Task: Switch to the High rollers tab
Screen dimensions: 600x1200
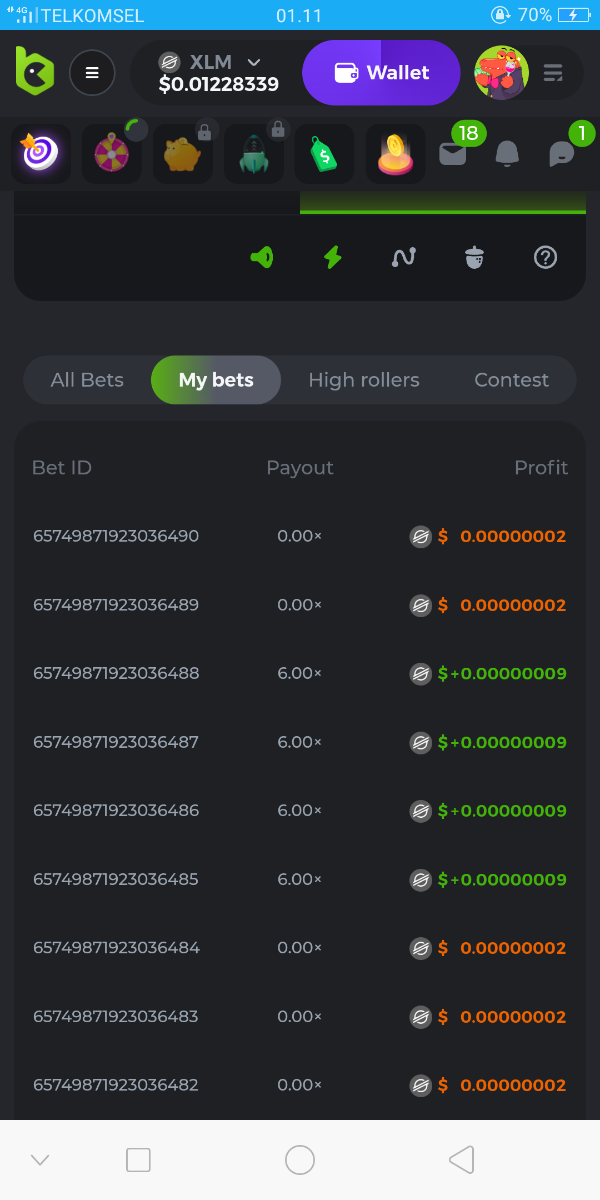Action: (x=364, y=380)
